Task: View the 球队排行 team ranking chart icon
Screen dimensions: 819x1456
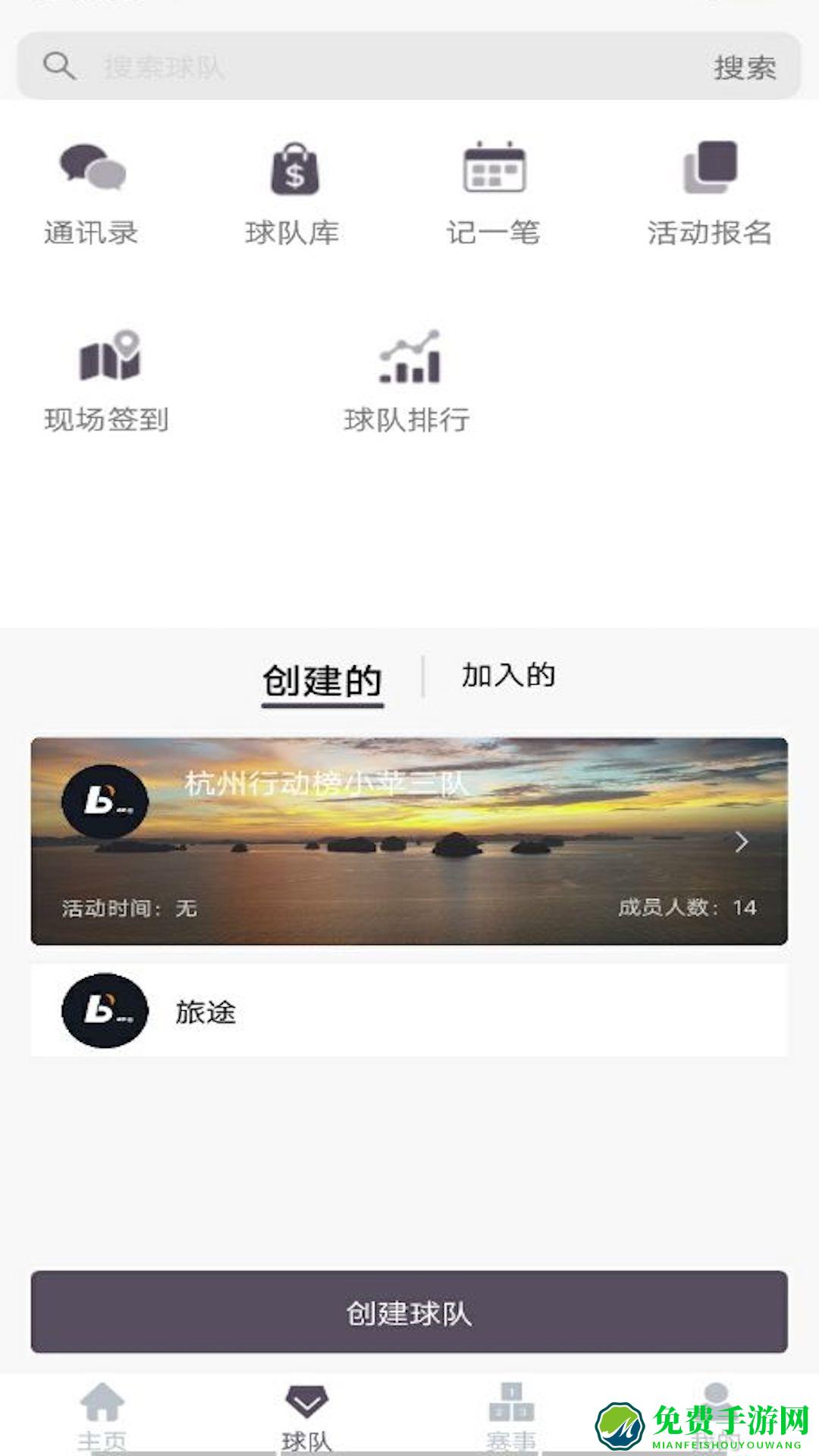Action: (407, 364)
